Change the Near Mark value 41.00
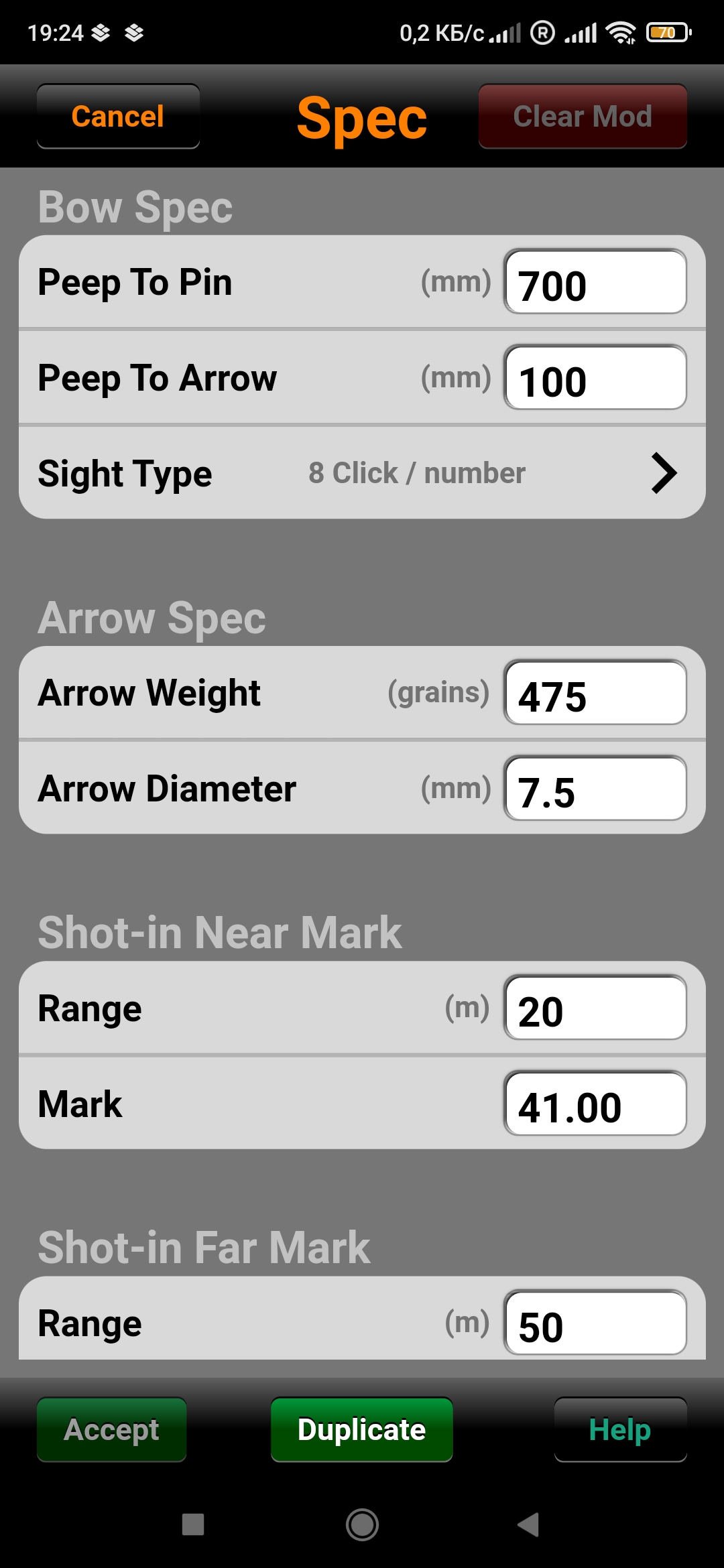Image resolution: width=724 pixels, height=1568 pixels. (x=595, y=1104)
